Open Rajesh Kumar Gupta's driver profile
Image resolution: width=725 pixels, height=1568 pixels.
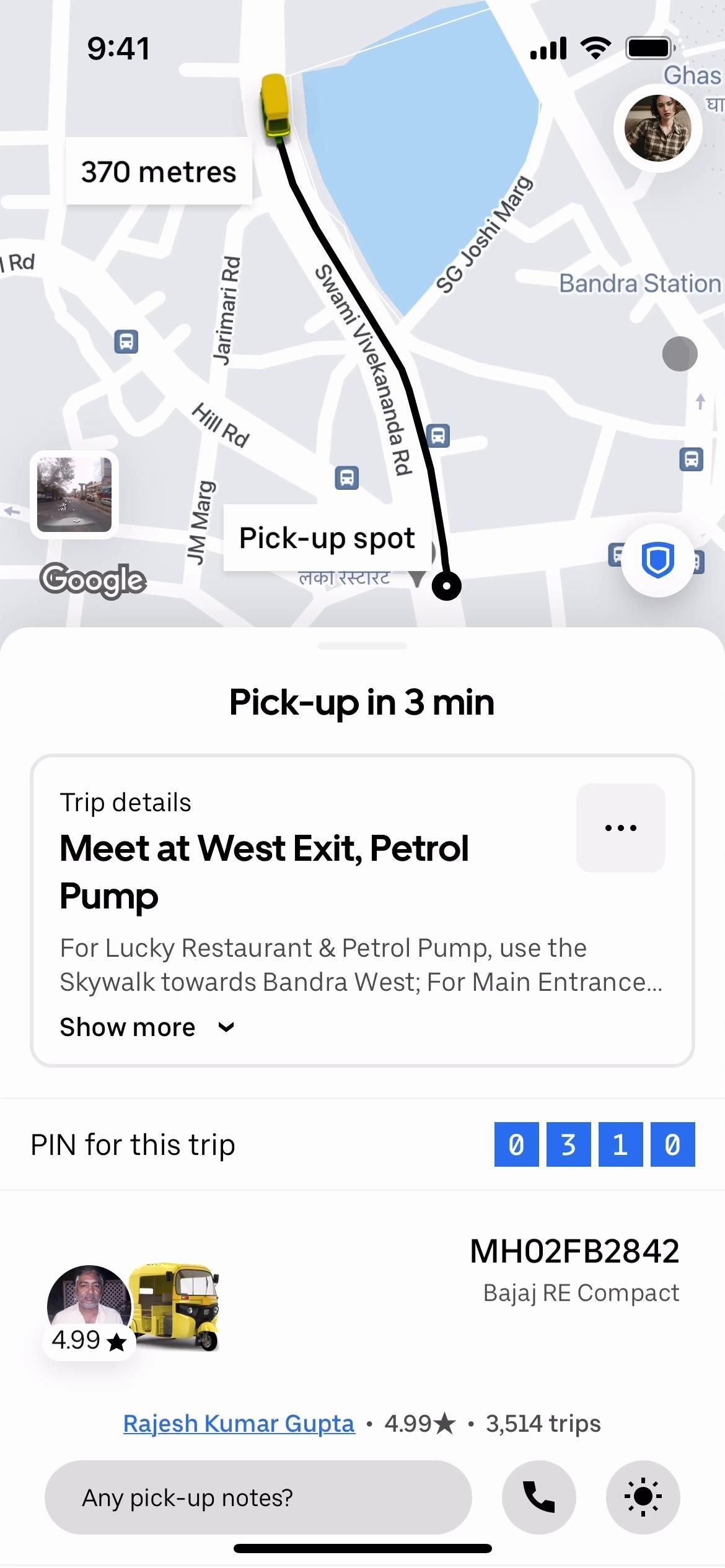pos(239,1424)
